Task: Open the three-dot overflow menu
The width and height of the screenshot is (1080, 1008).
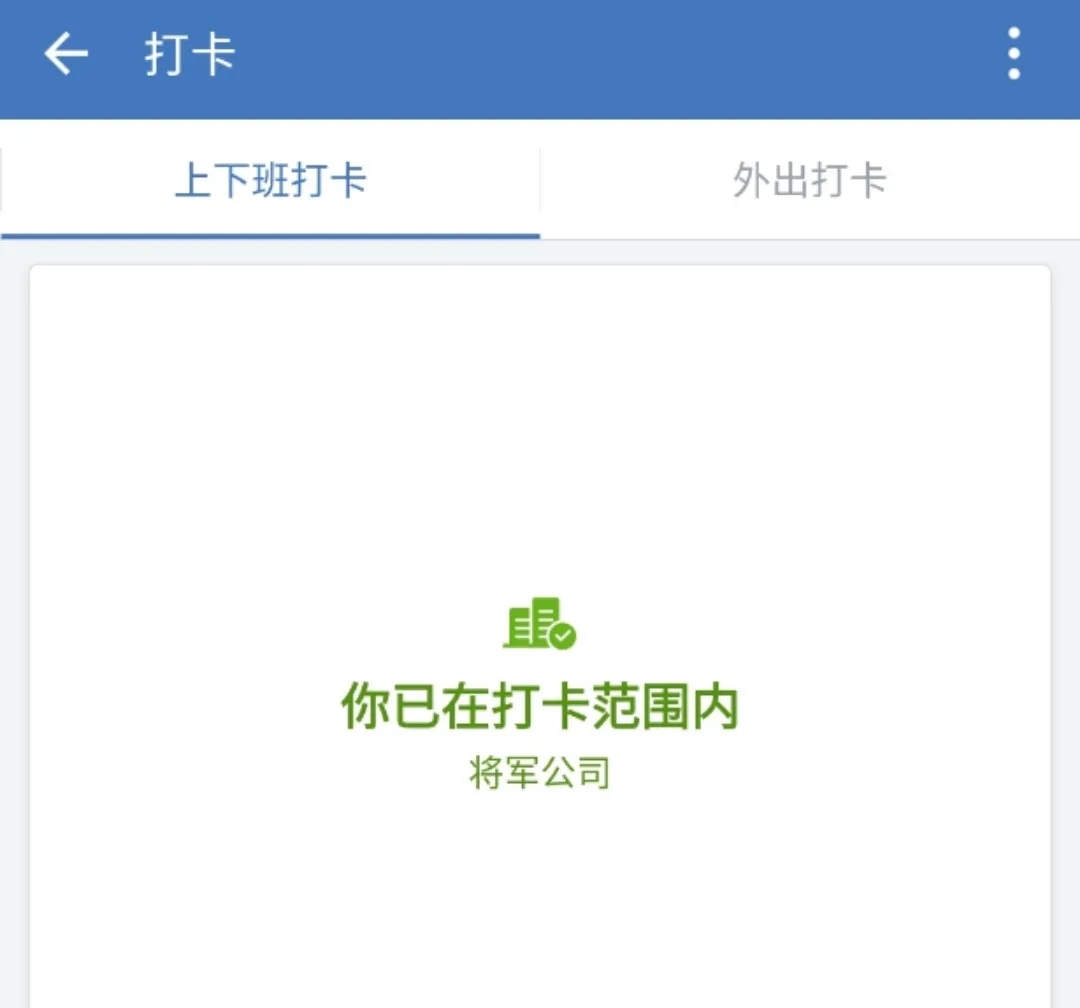Action: click(1014, 55)
